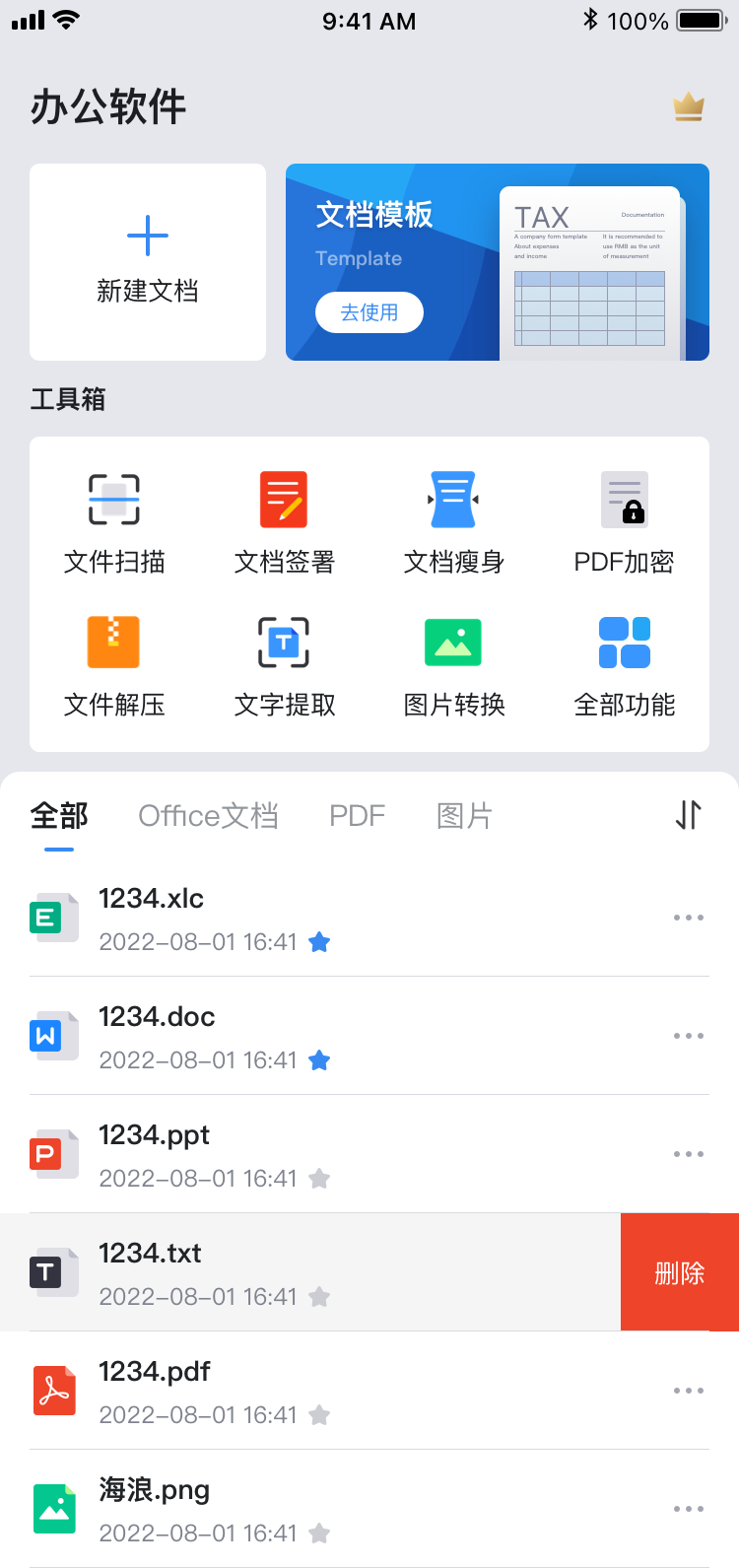739x1568 pixels.
Task: Delete the 1234.txt file
Action: 680,1272
